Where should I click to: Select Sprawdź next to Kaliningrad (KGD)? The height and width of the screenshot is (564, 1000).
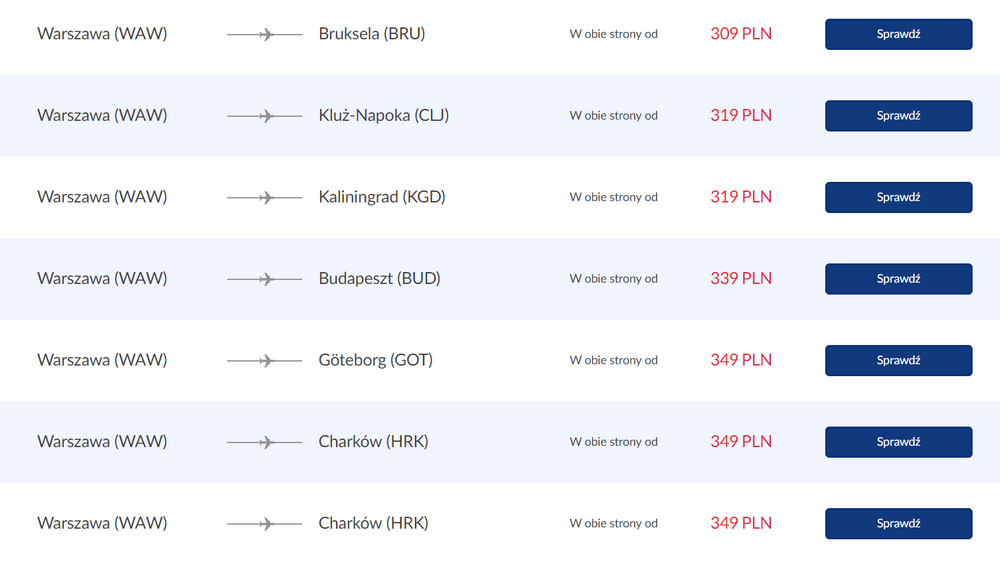(x=898, y=197)
